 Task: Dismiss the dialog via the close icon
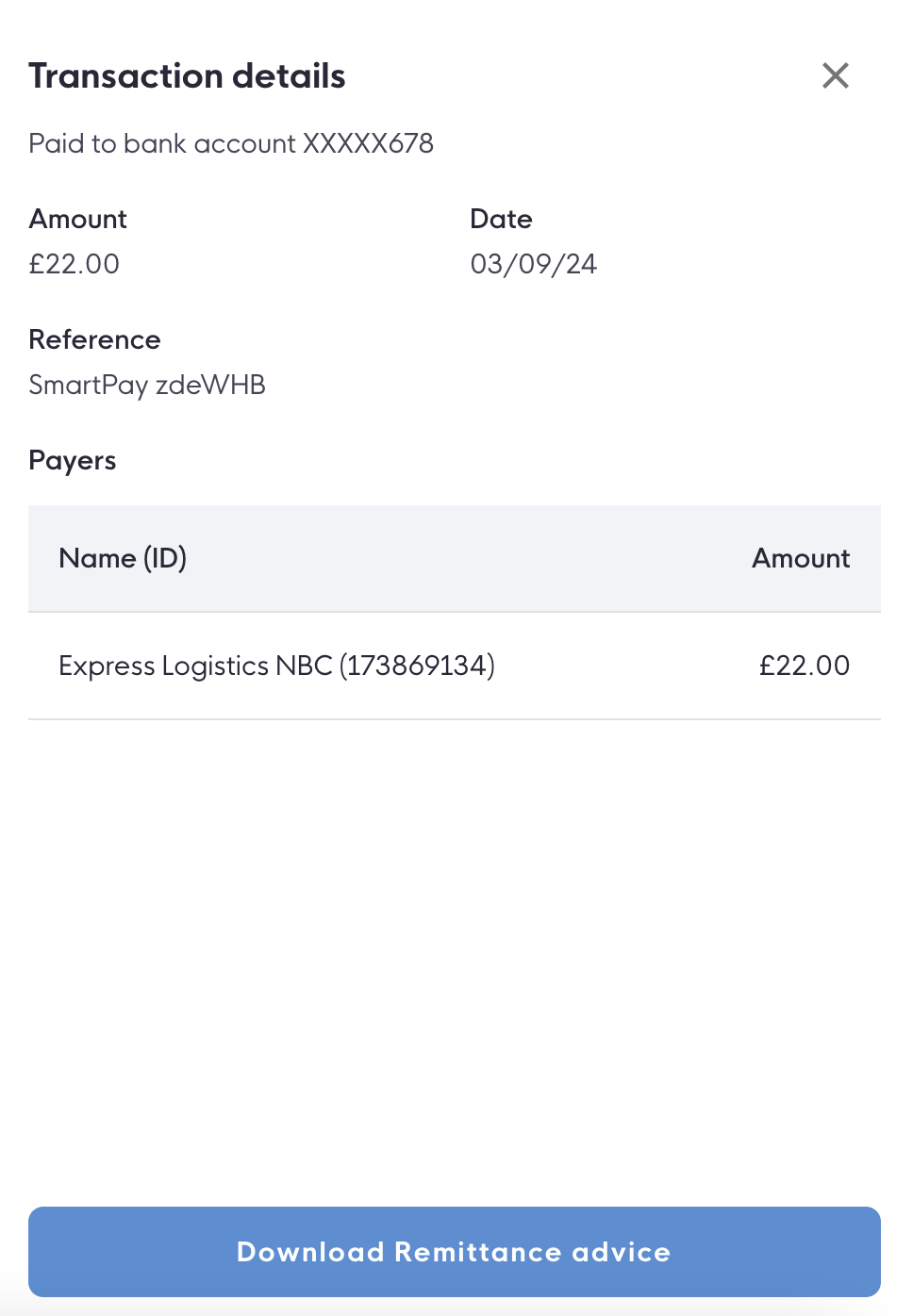point(836,75)
